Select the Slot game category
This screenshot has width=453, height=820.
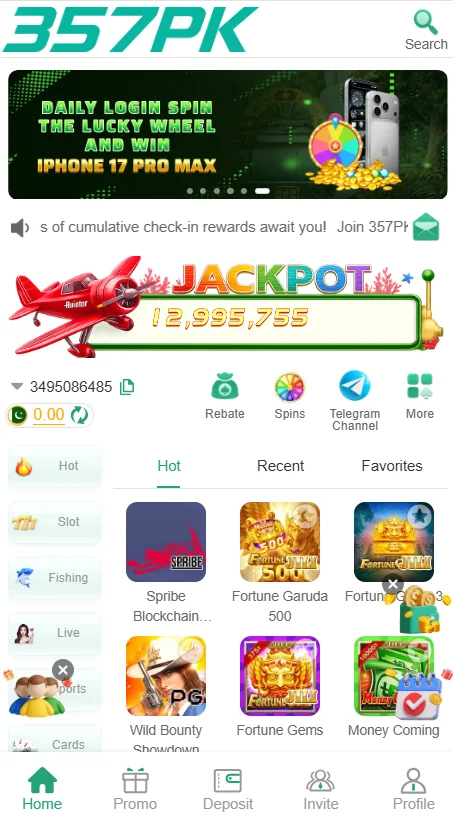click(54, 522)
